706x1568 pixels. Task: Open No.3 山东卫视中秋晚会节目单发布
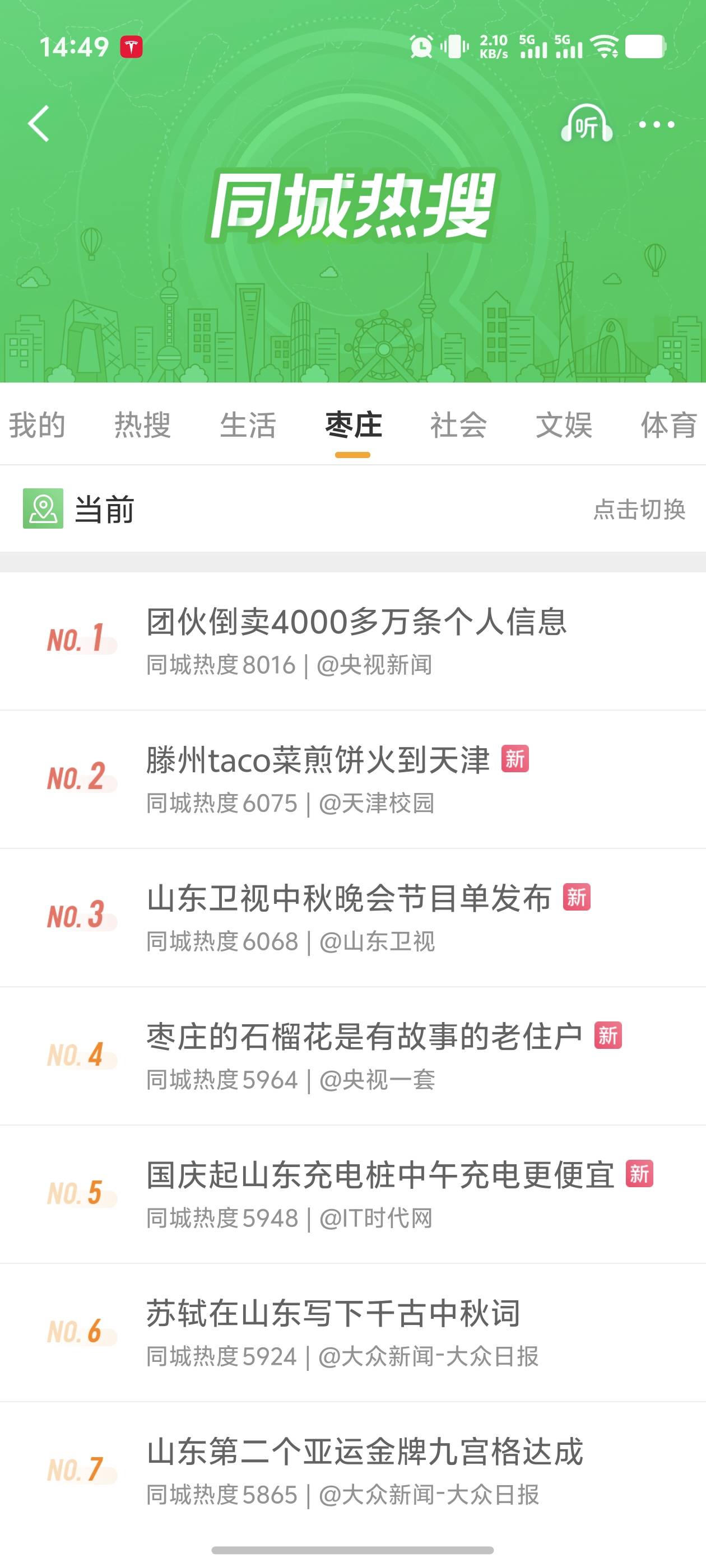(354, 917)
